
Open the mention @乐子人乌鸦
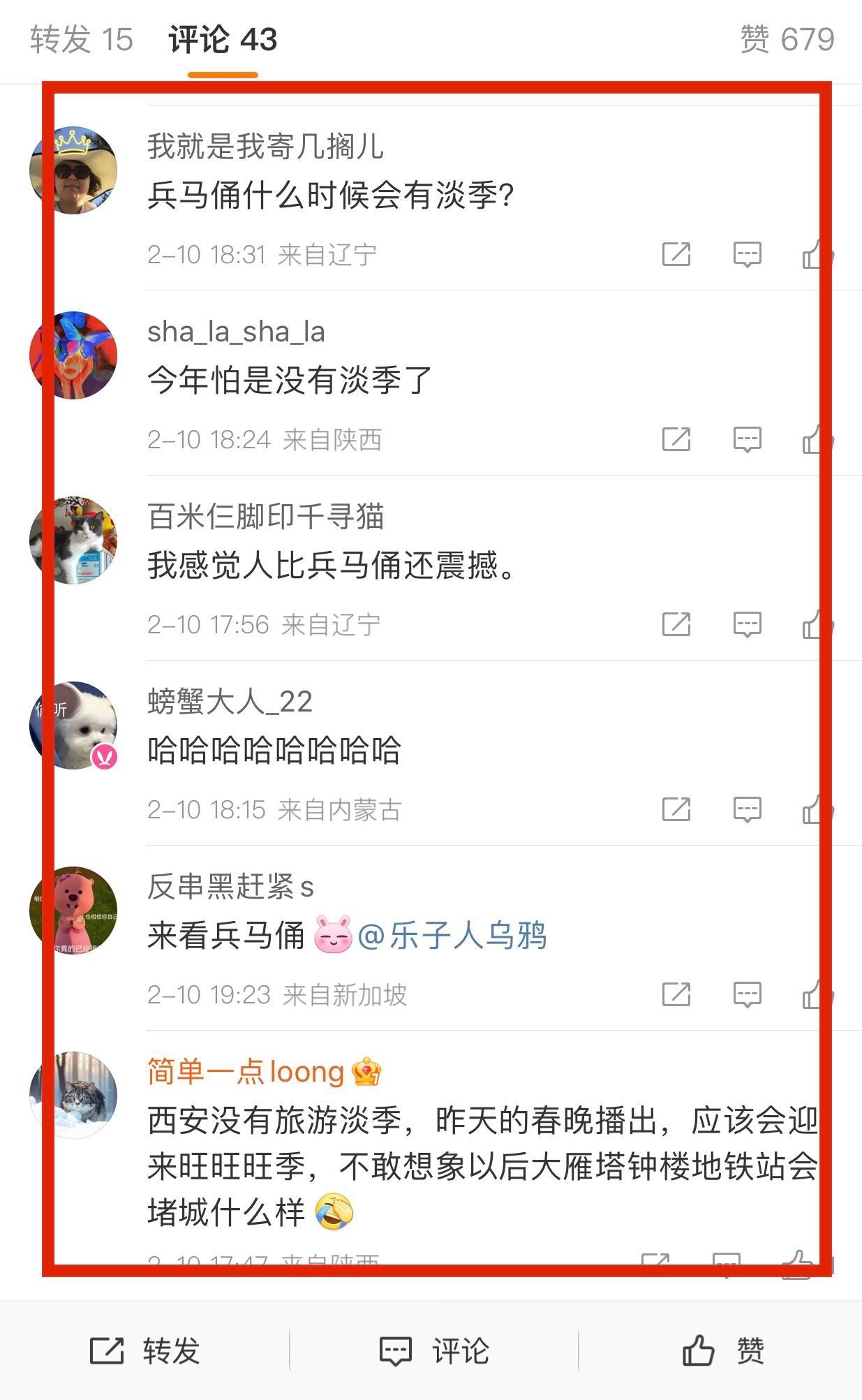coord(452,935)
